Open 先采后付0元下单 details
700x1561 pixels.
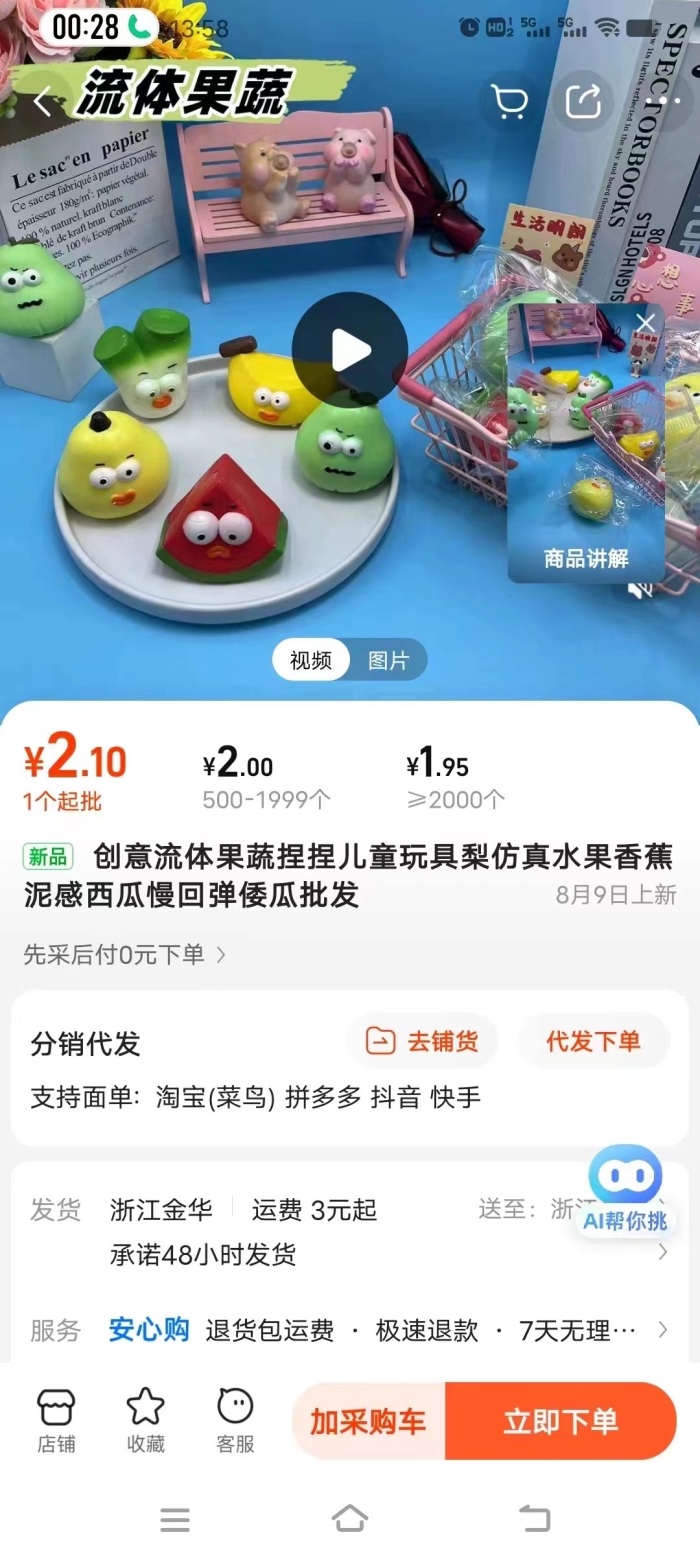(x=125, y=955)
